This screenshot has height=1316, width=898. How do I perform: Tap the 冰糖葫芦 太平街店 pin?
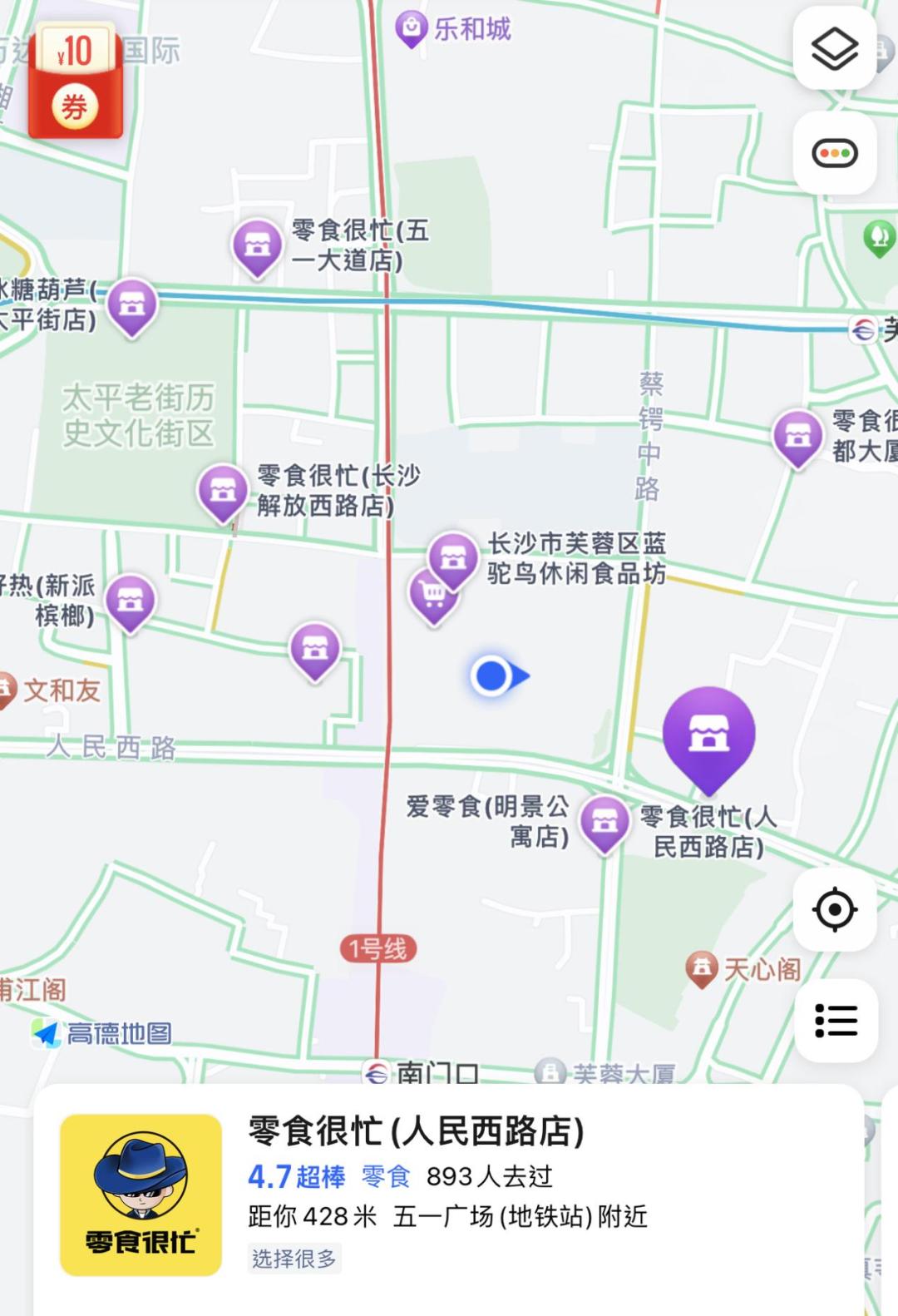(132, 305)
